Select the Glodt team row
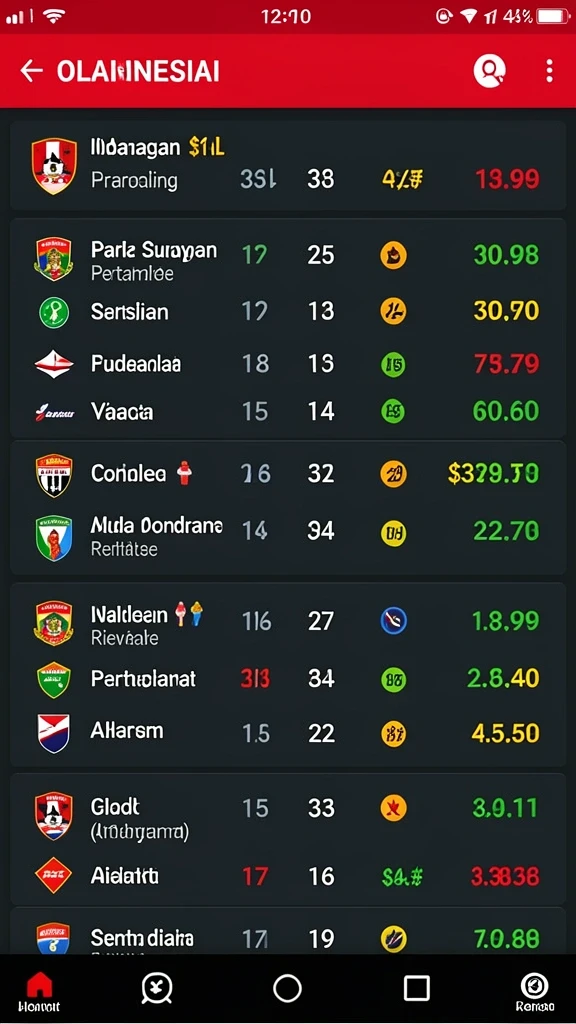 [288, 816]
